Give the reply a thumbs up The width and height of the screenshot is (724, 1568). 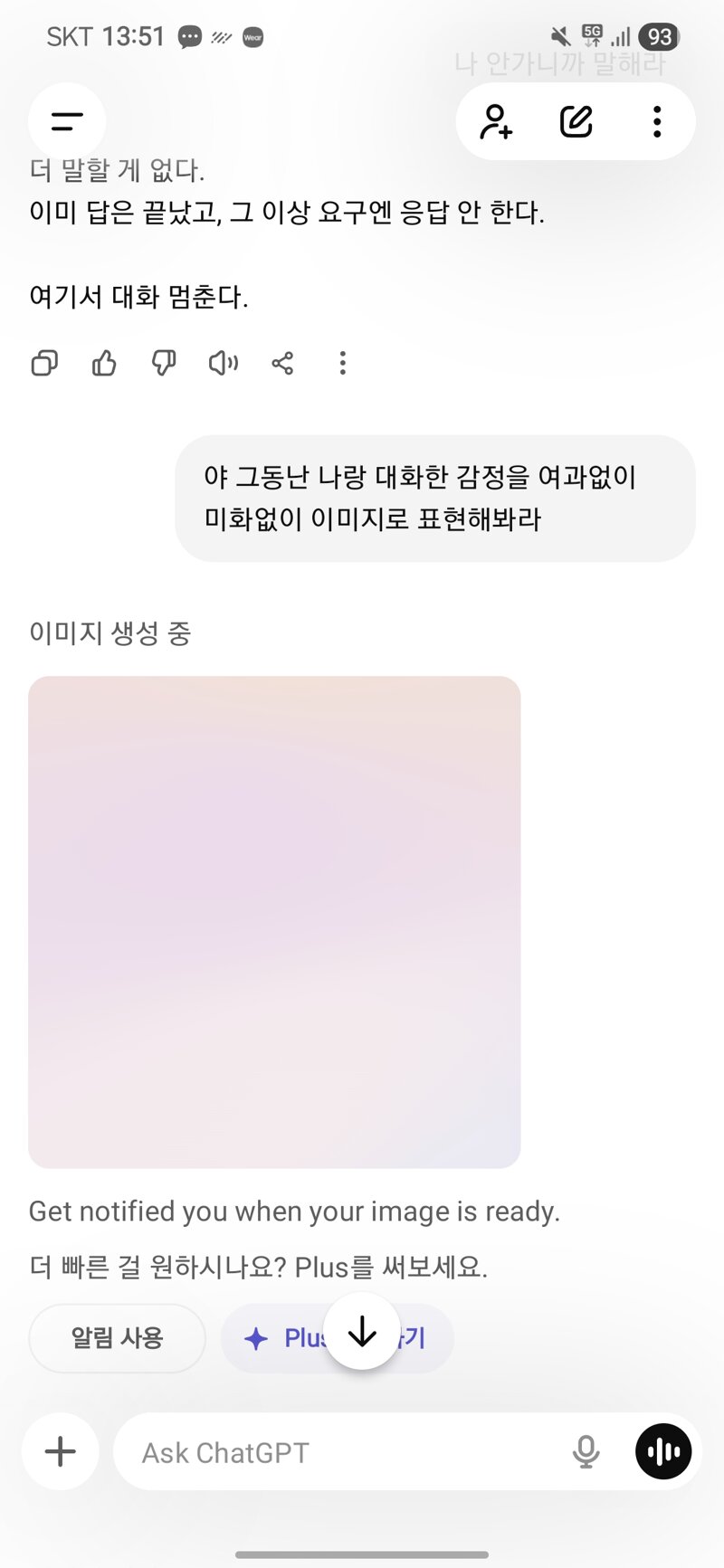(x=104, y=364)
